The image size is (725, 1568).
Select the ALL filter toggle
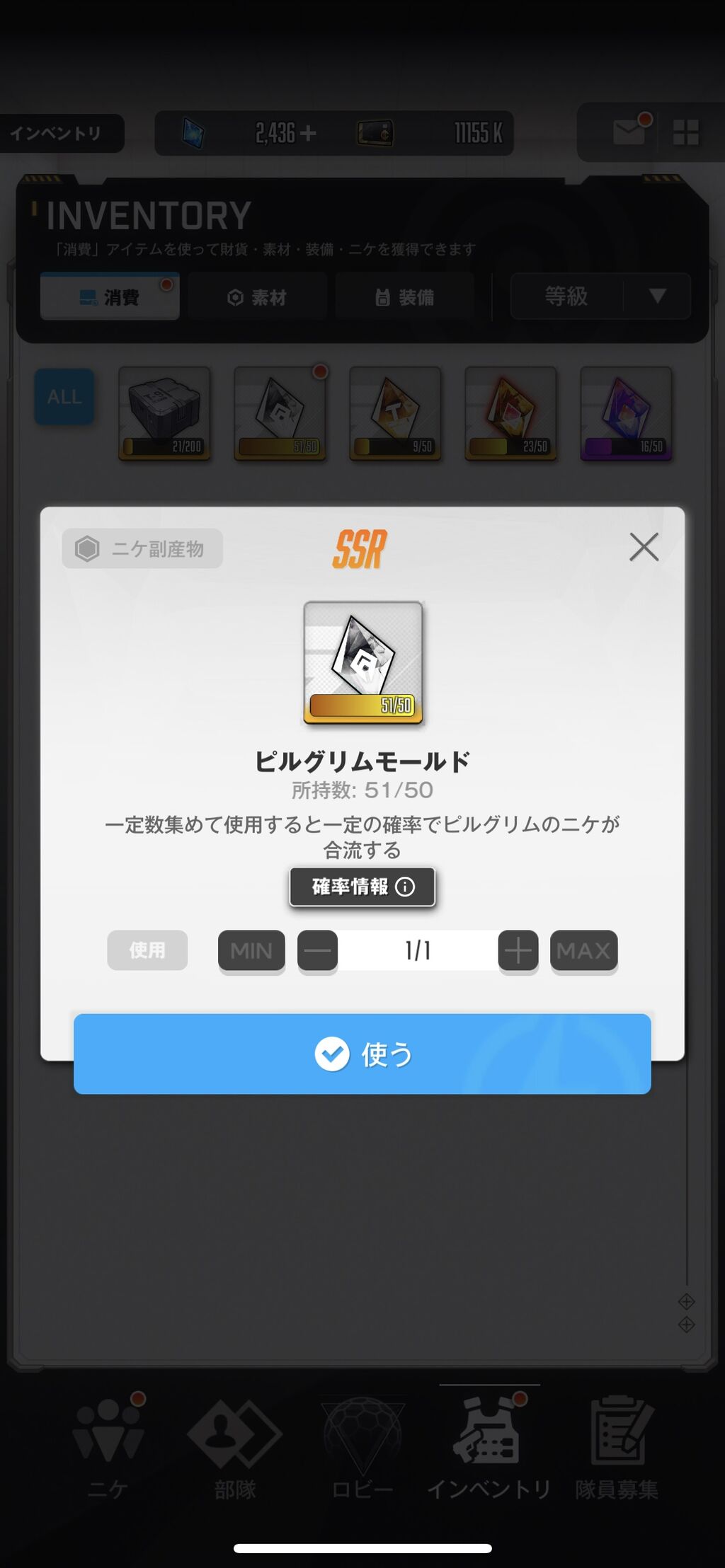63,397
